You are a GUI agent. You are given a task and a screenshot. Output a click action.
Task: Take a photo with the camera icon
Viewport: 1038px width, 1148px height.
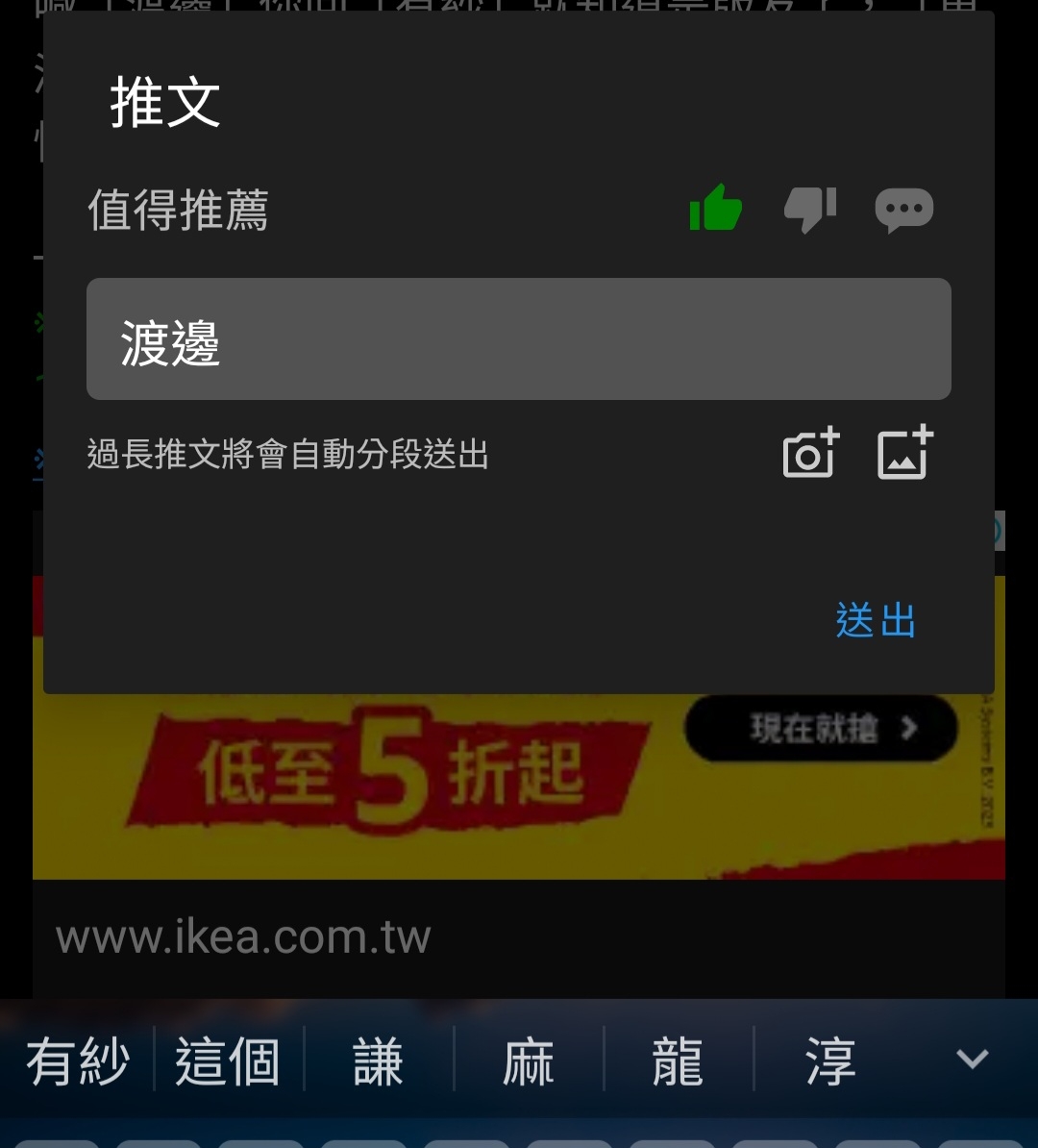point(810,453)
